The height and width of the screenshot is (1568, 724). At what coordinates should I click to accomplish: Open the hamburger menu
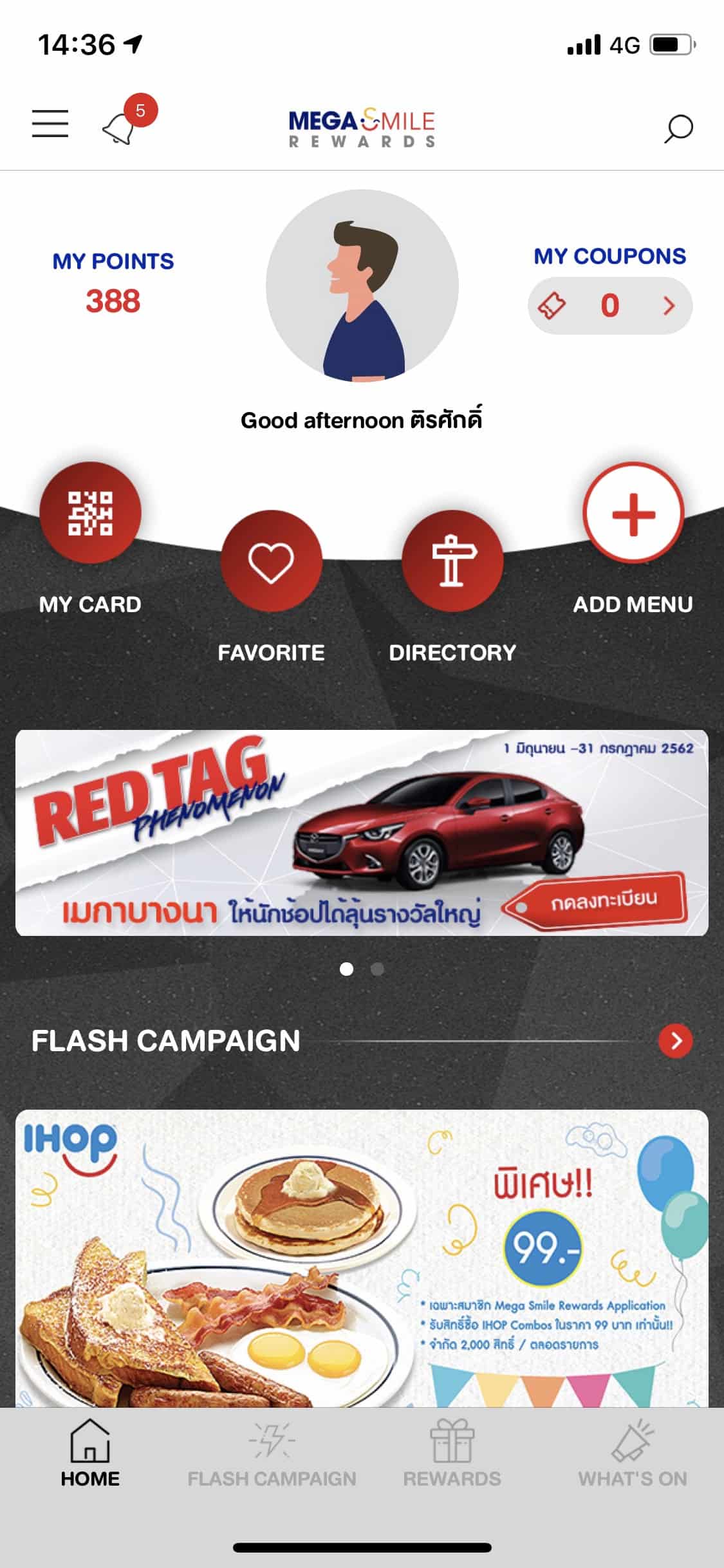50,123
